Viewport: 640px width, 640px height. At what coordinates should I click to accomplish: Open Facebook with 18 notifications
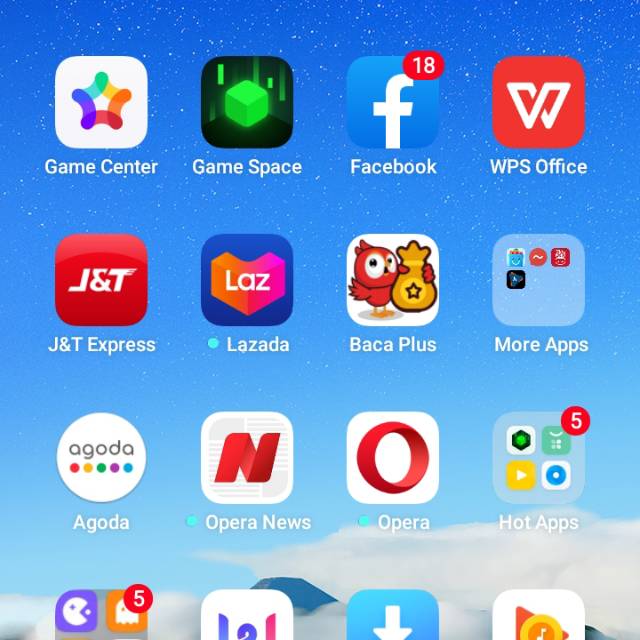click(393, 102)
